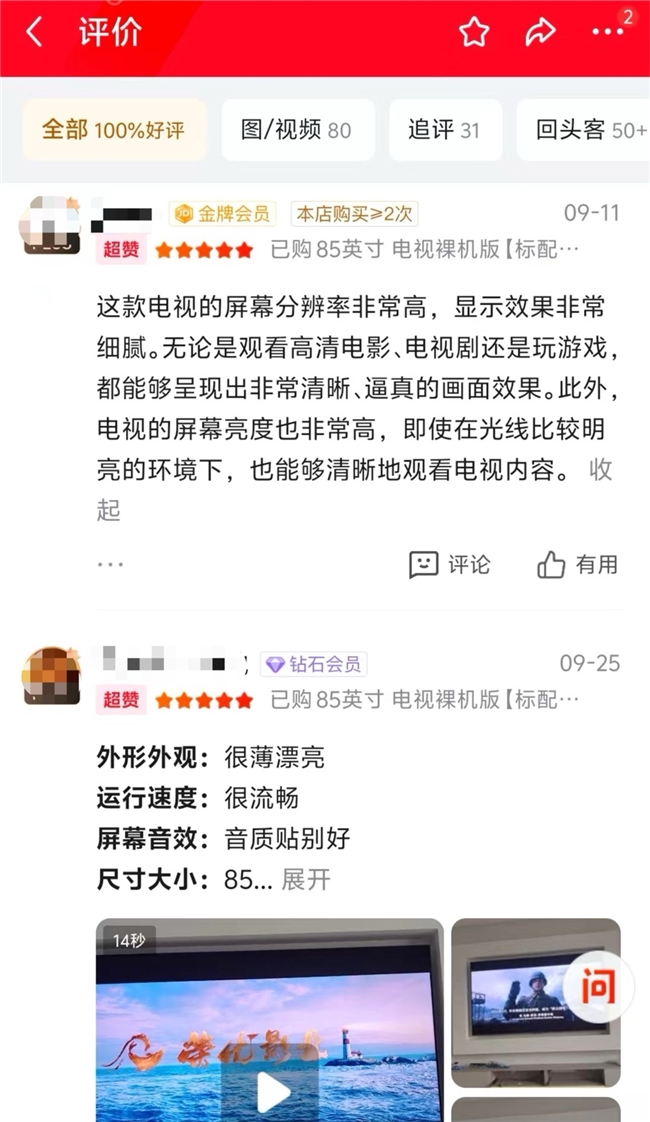
Task: Go back from the 评价 page
Action: click(35, 33)
